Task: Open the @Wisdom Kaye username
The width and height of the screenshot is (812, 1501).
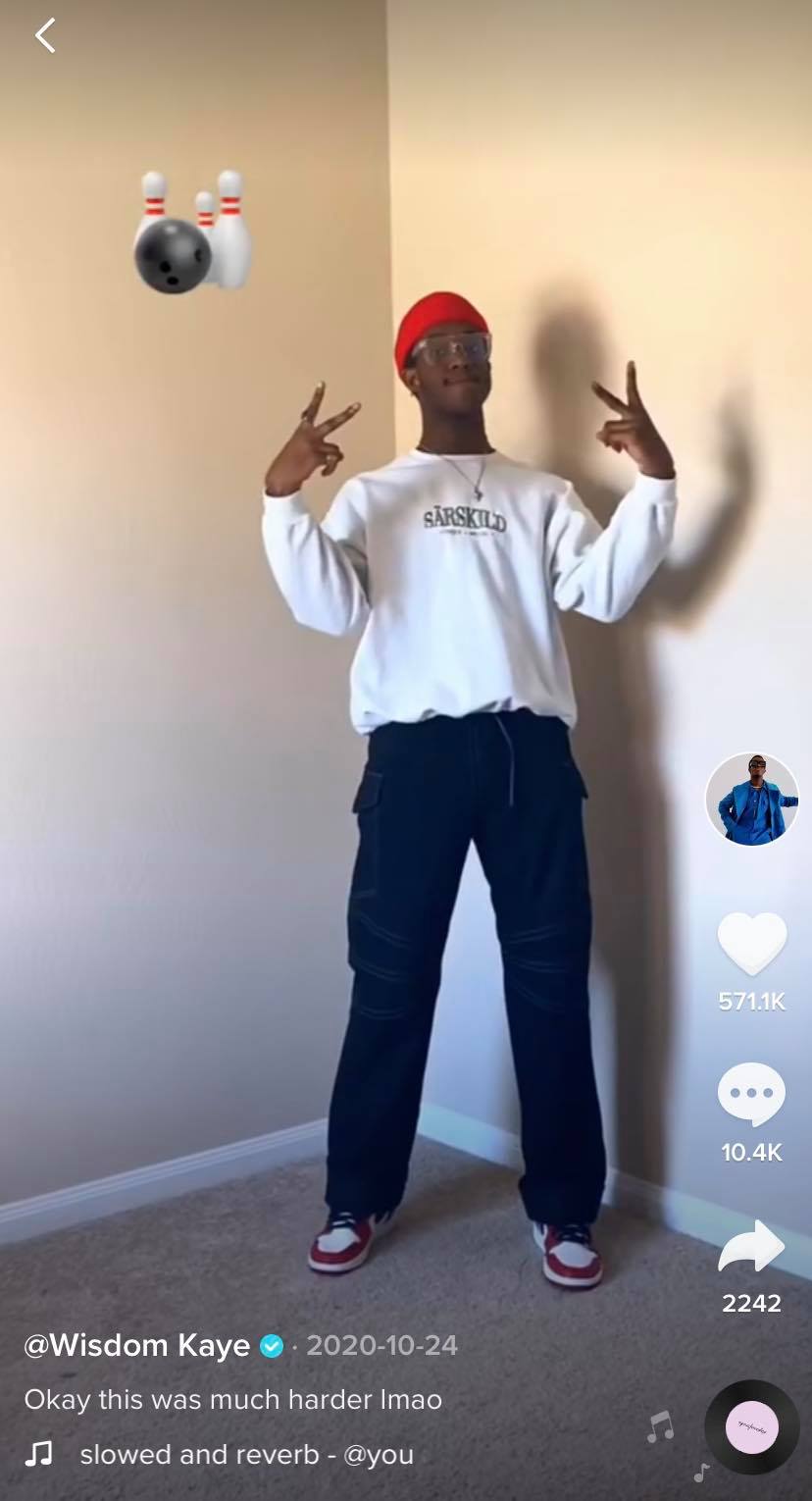Action: (x=137, y=1345)
